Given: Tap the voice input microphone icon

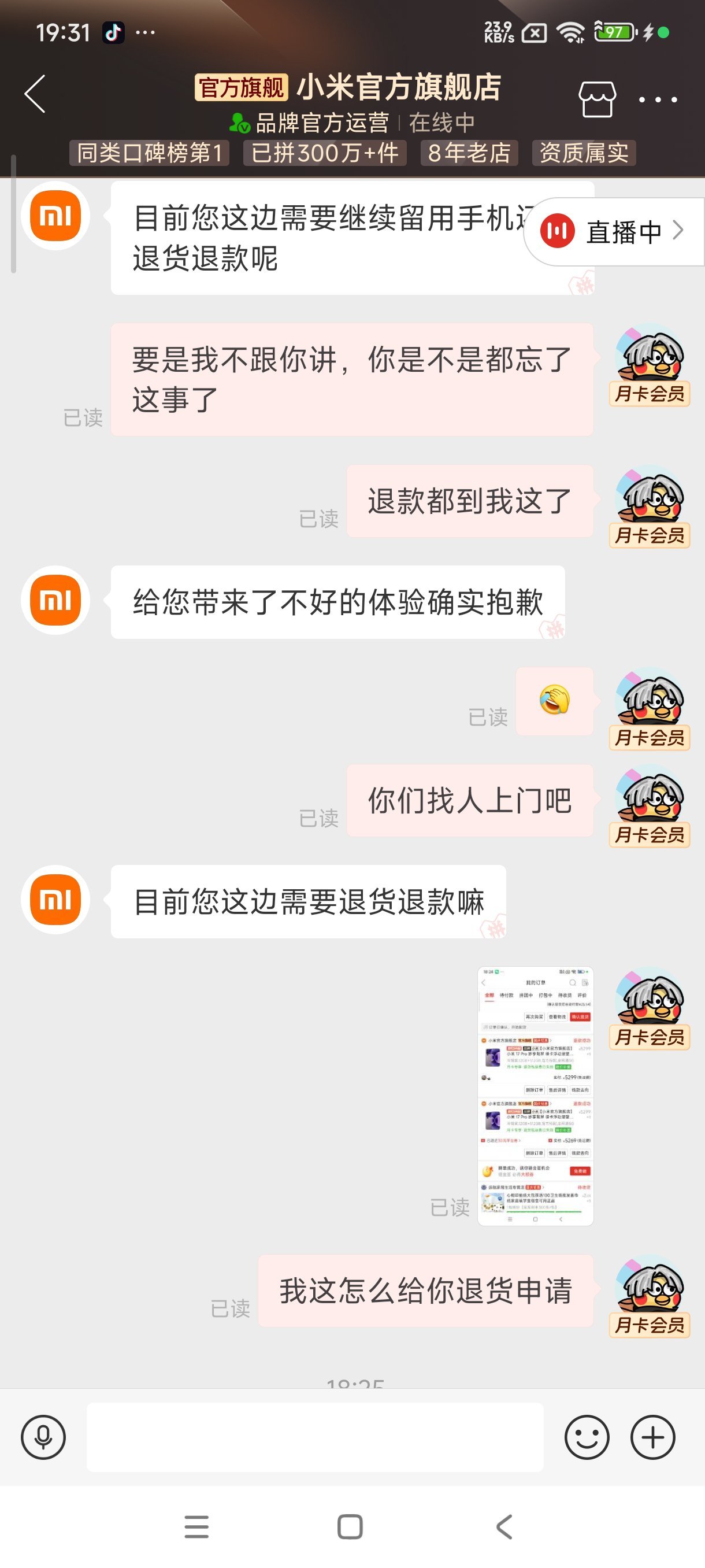Looking at the screenshot, I should click(x=43, y=1437).
